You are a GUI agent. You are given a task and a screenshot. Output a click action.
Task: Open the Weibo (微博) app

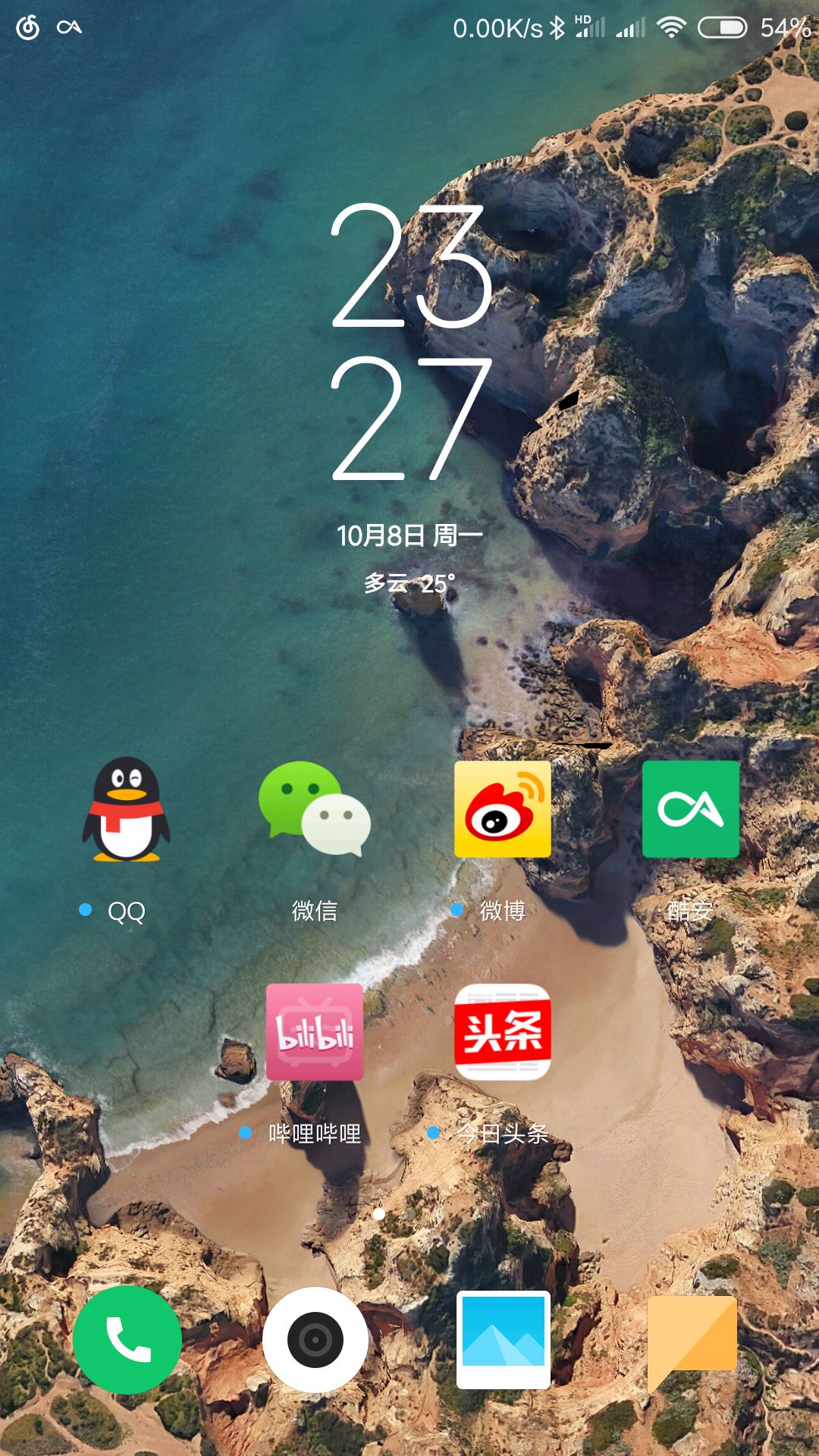tap(502, 810)
